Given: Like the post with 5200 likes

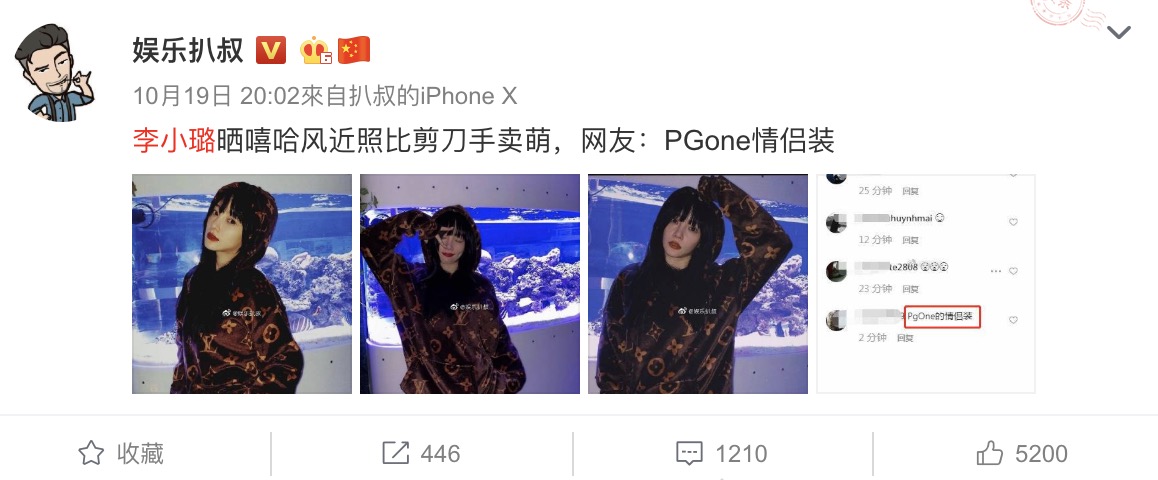Looking at the screenshot, I should (x=1022, y=454).
